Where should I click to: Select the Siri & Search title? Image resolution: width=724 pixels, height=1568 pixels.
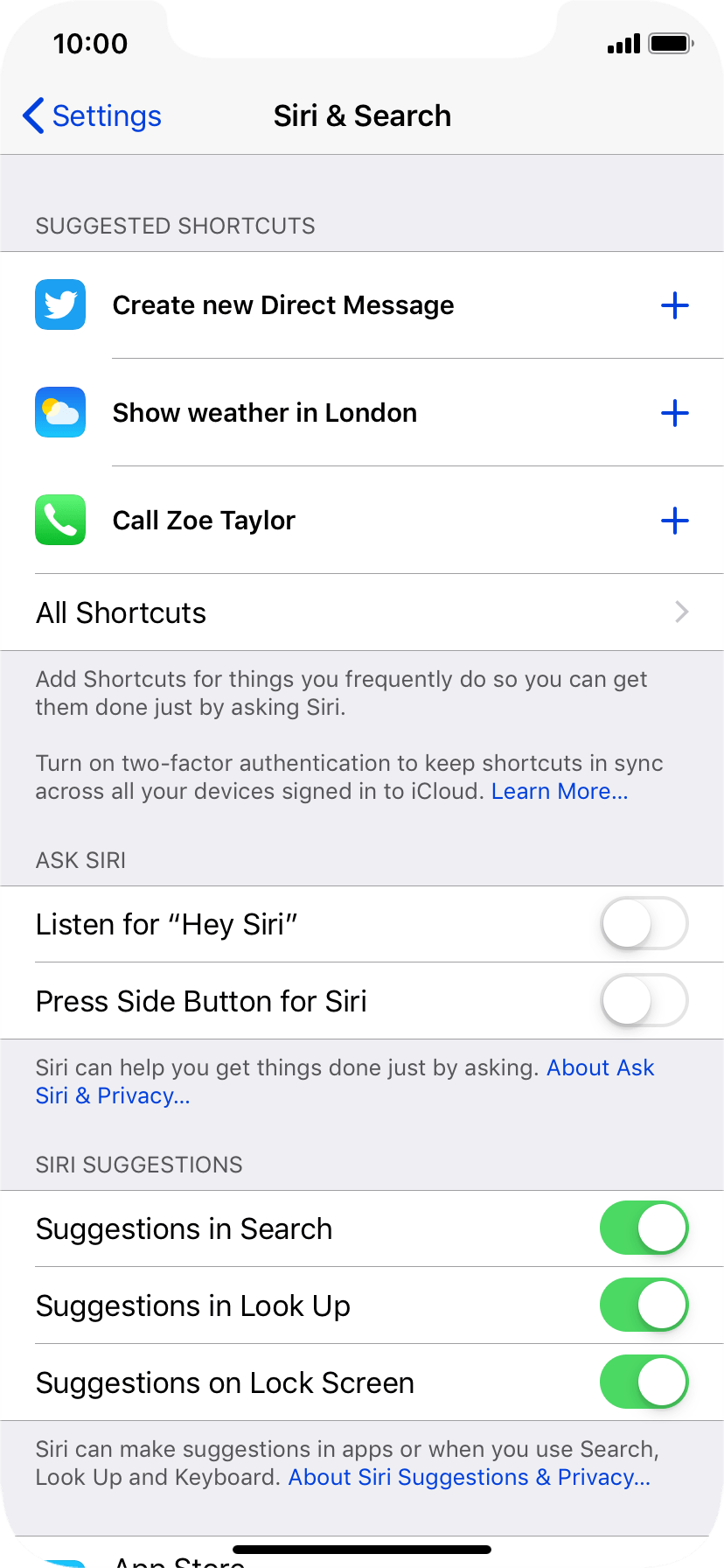click(362, 115)
